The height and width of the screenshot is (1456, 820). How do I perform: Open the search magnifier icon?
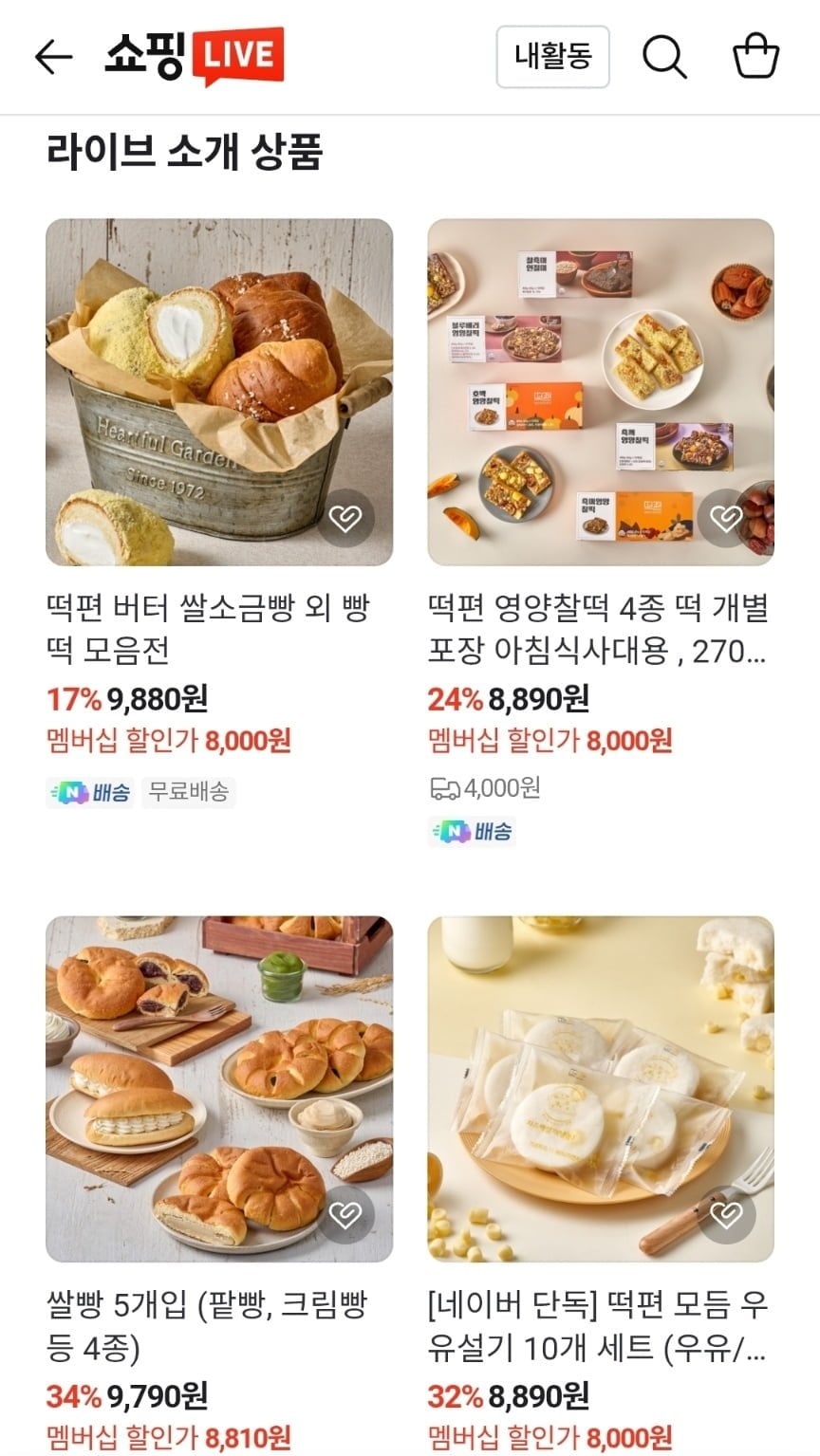point(664,57)
